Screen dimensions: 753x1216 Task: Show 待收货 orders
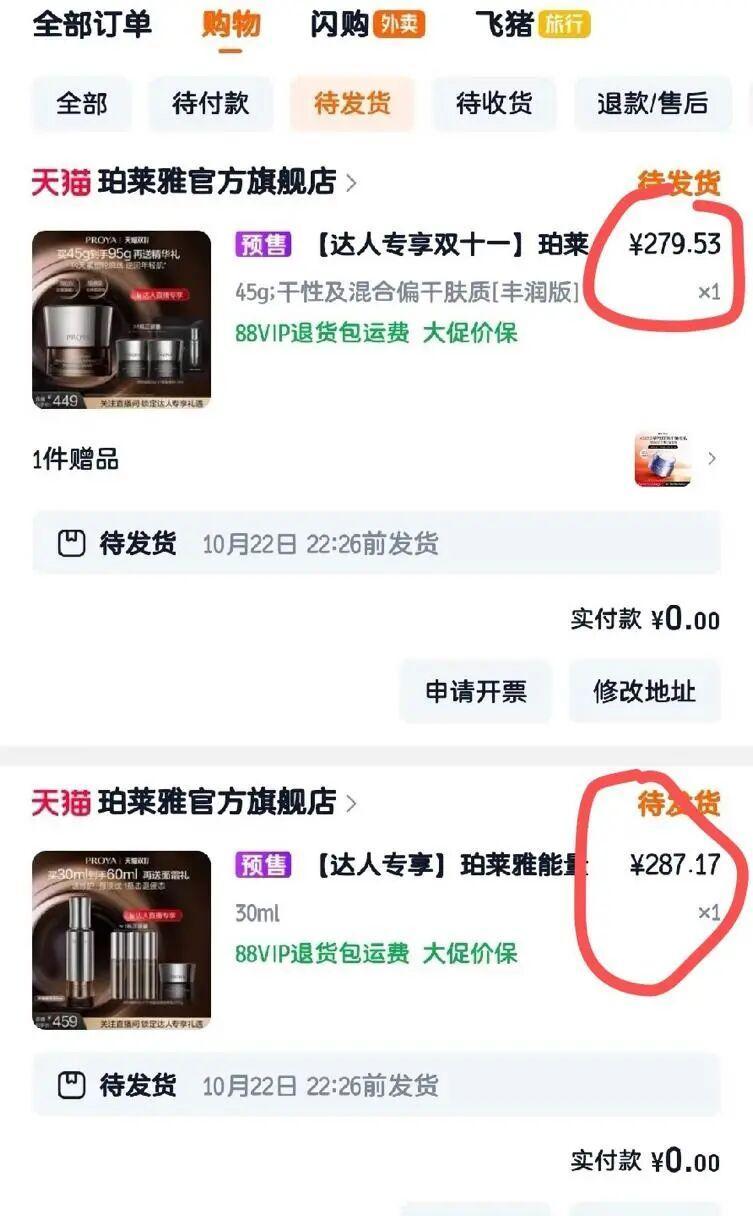[x=494, y=103]
